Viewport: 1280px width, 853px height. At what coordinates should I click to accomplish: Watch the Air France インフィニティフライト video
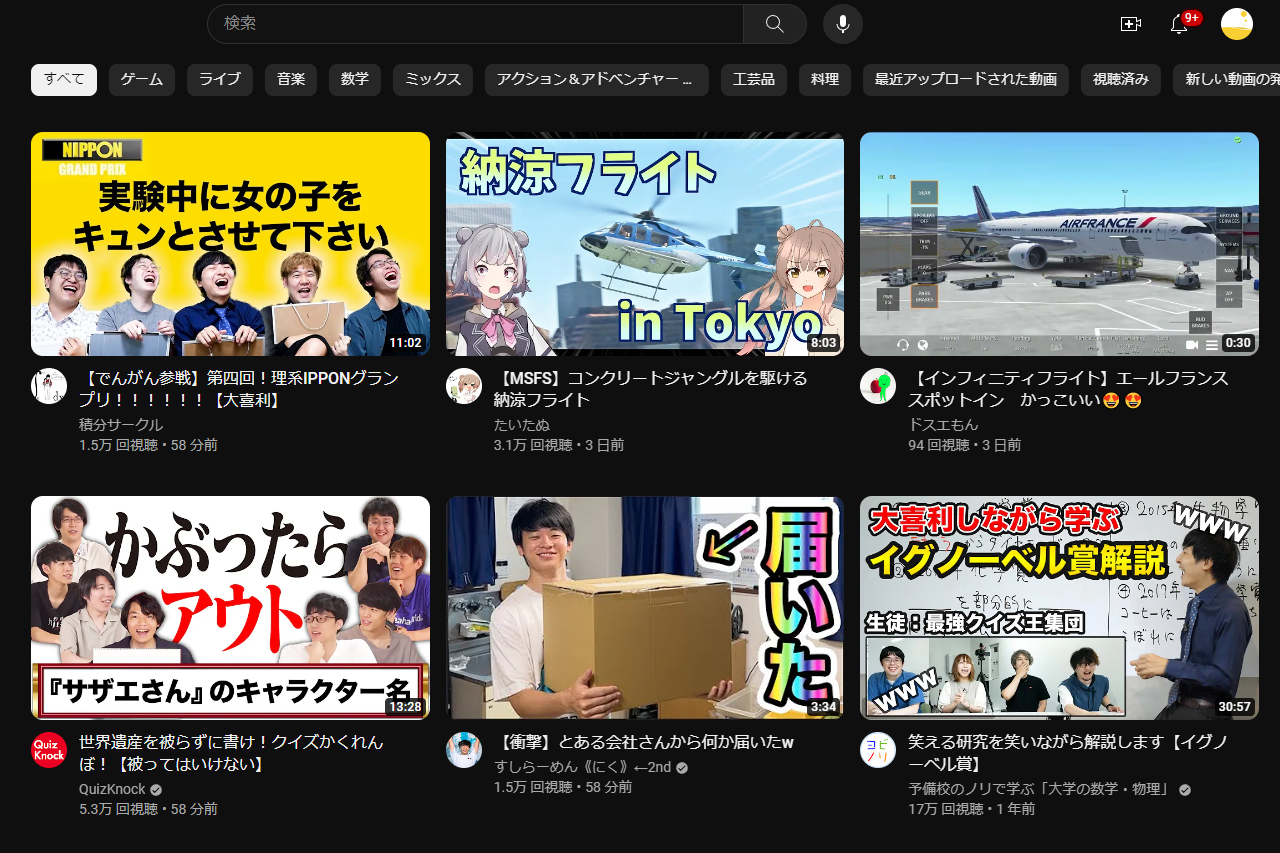coord(1059,244)
